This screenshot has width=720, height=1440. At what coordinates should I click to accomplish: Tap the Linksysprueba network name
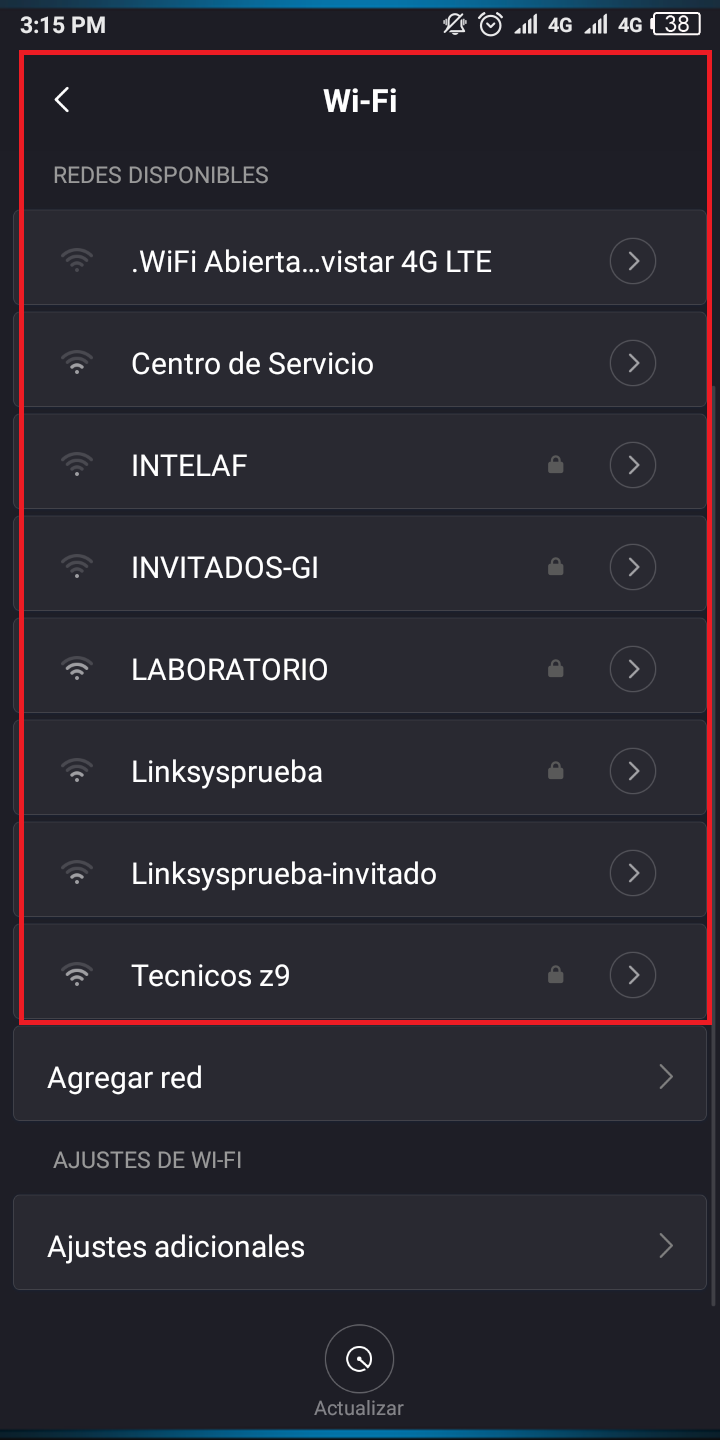tap(227, 772)
